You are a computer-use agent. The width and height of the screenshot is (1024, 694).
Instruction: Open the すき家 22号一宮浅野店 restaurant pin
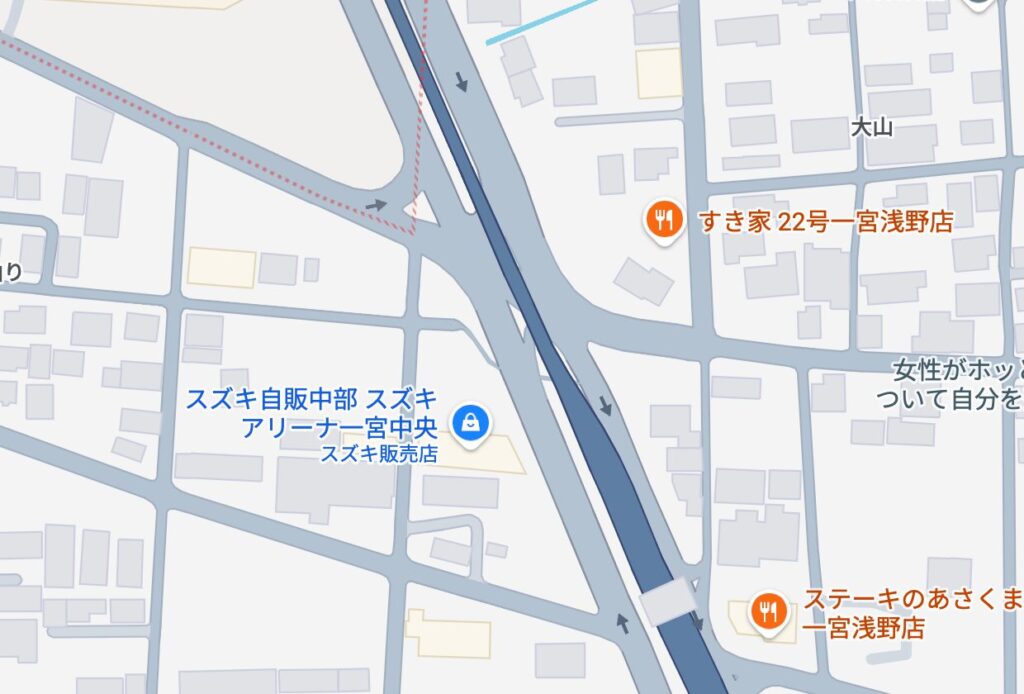coord(662,219)
